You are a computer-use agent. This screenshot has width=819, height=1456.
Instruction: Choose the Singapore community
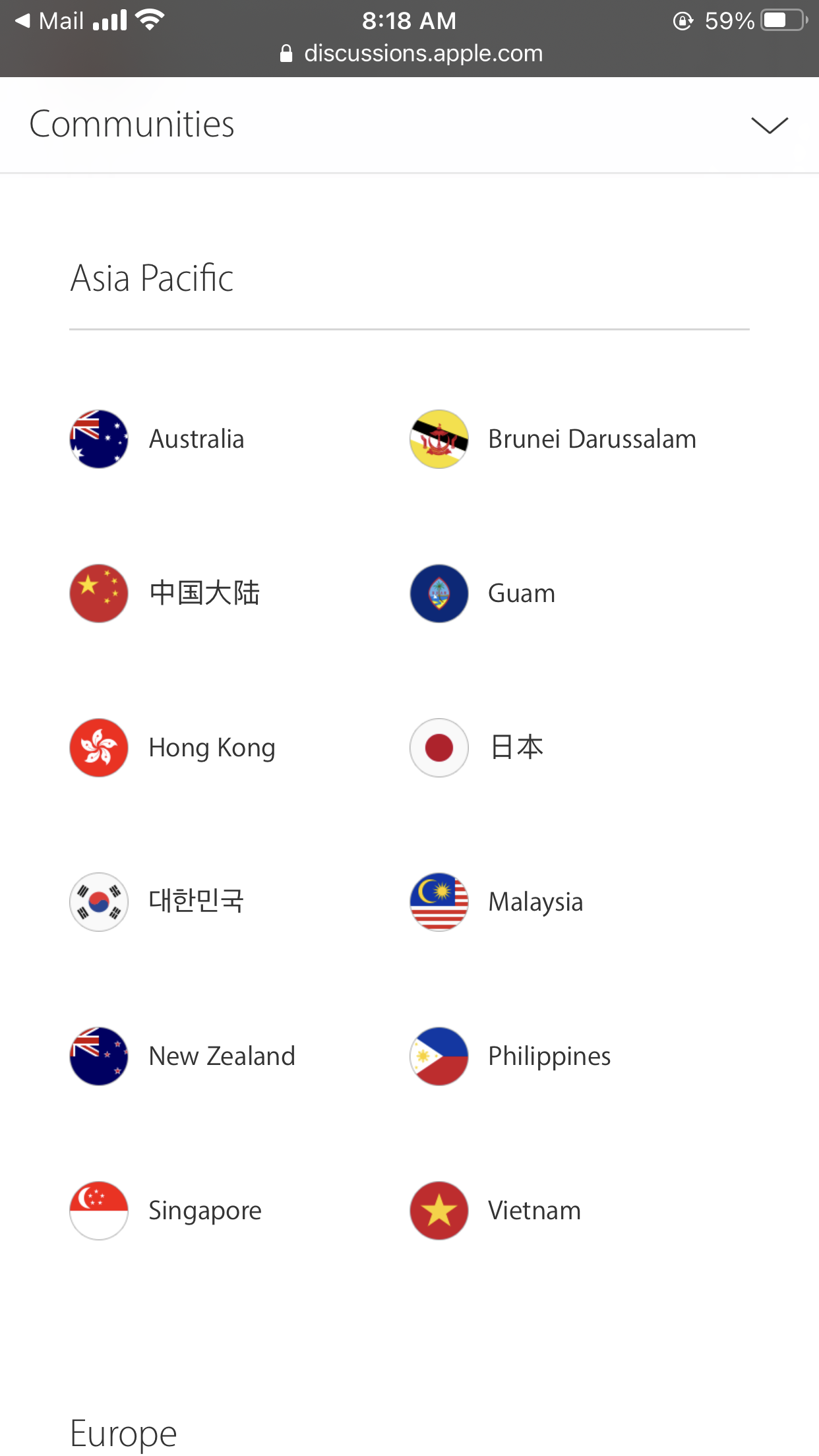click(x=204, y=1211)
